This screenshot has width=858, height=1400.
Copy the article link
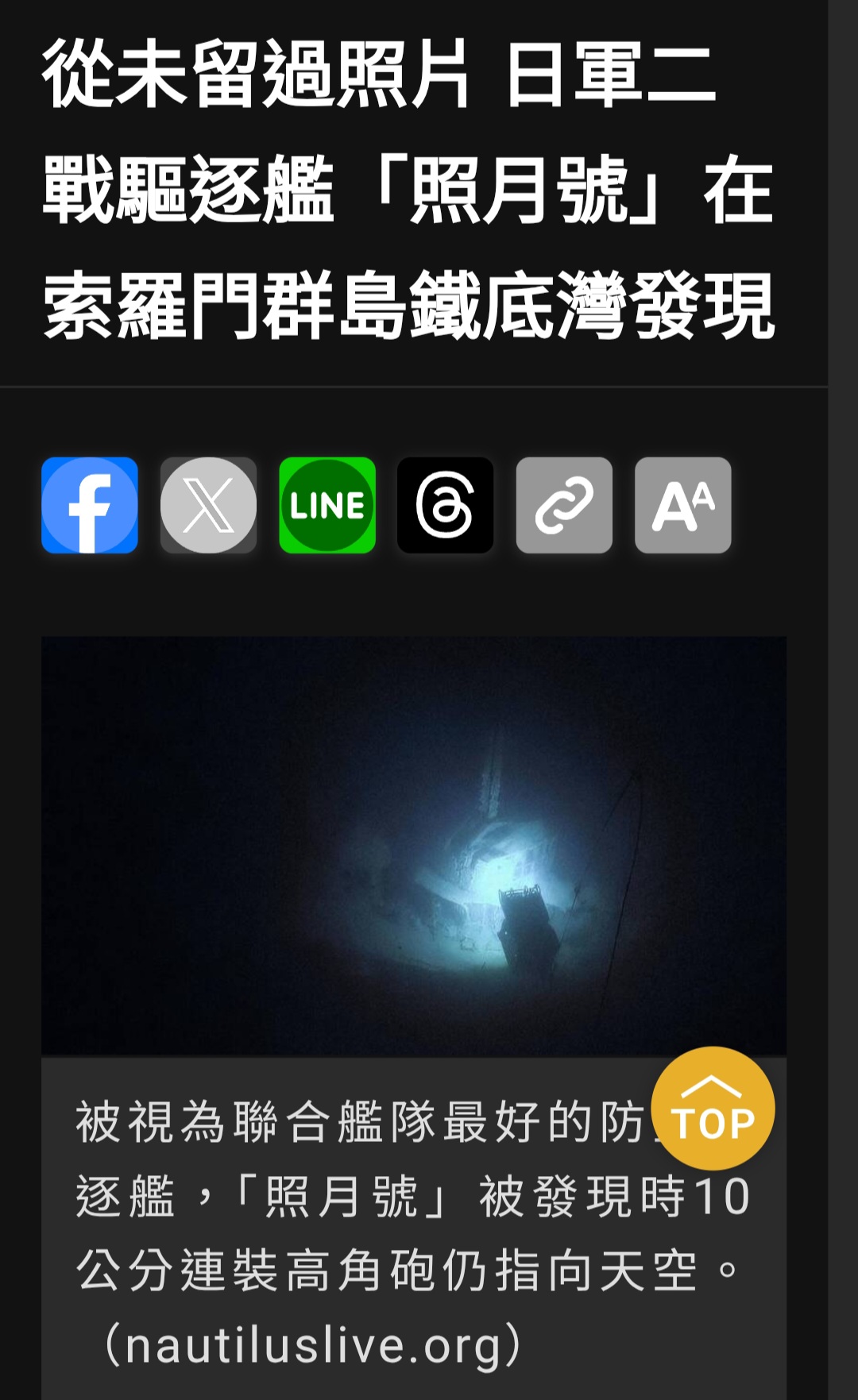pyautogui.click(x=564, y=505)
